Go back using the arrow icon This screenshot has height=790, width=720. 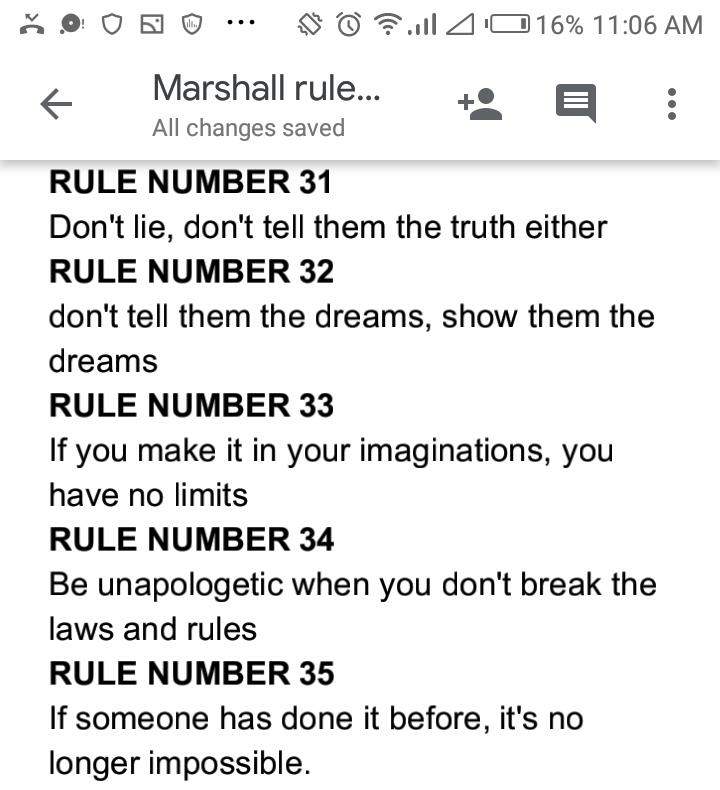56,104
